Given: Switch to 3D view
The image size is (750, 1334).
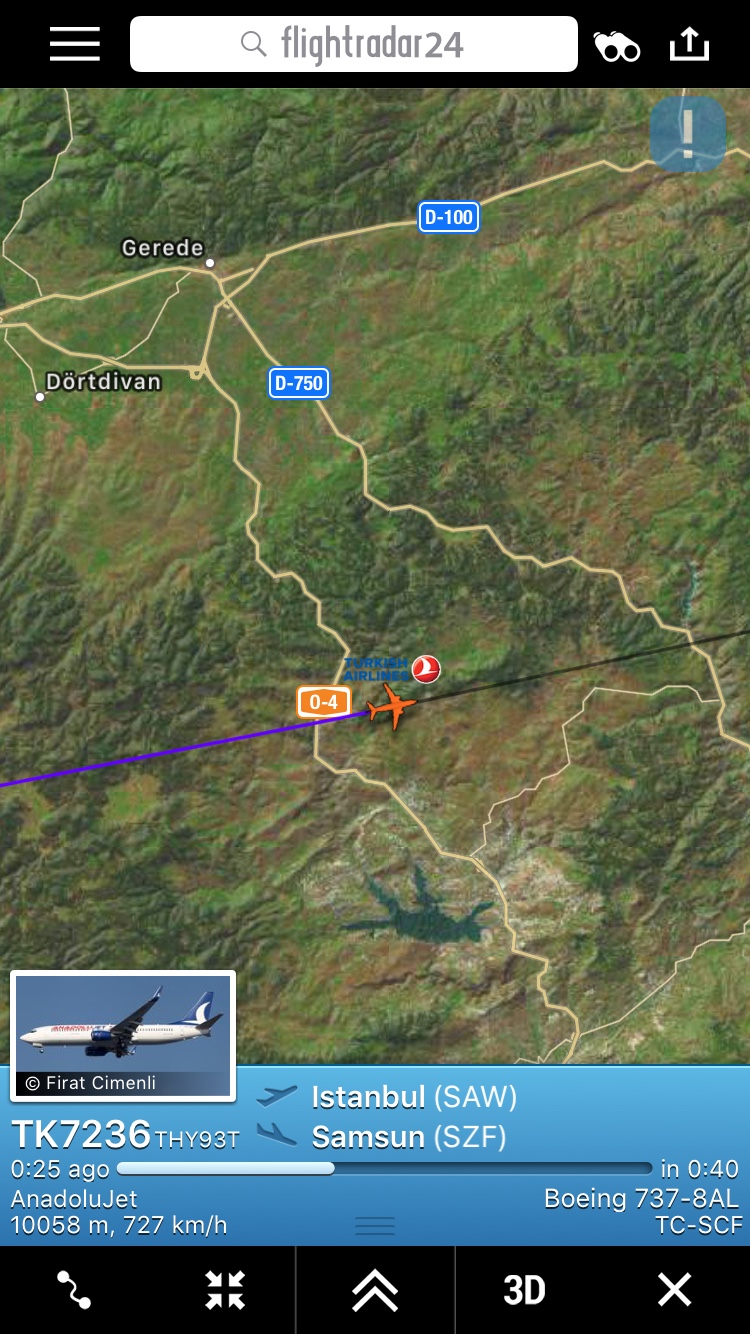Looking at the screenshot, I should coord(524,1290).
